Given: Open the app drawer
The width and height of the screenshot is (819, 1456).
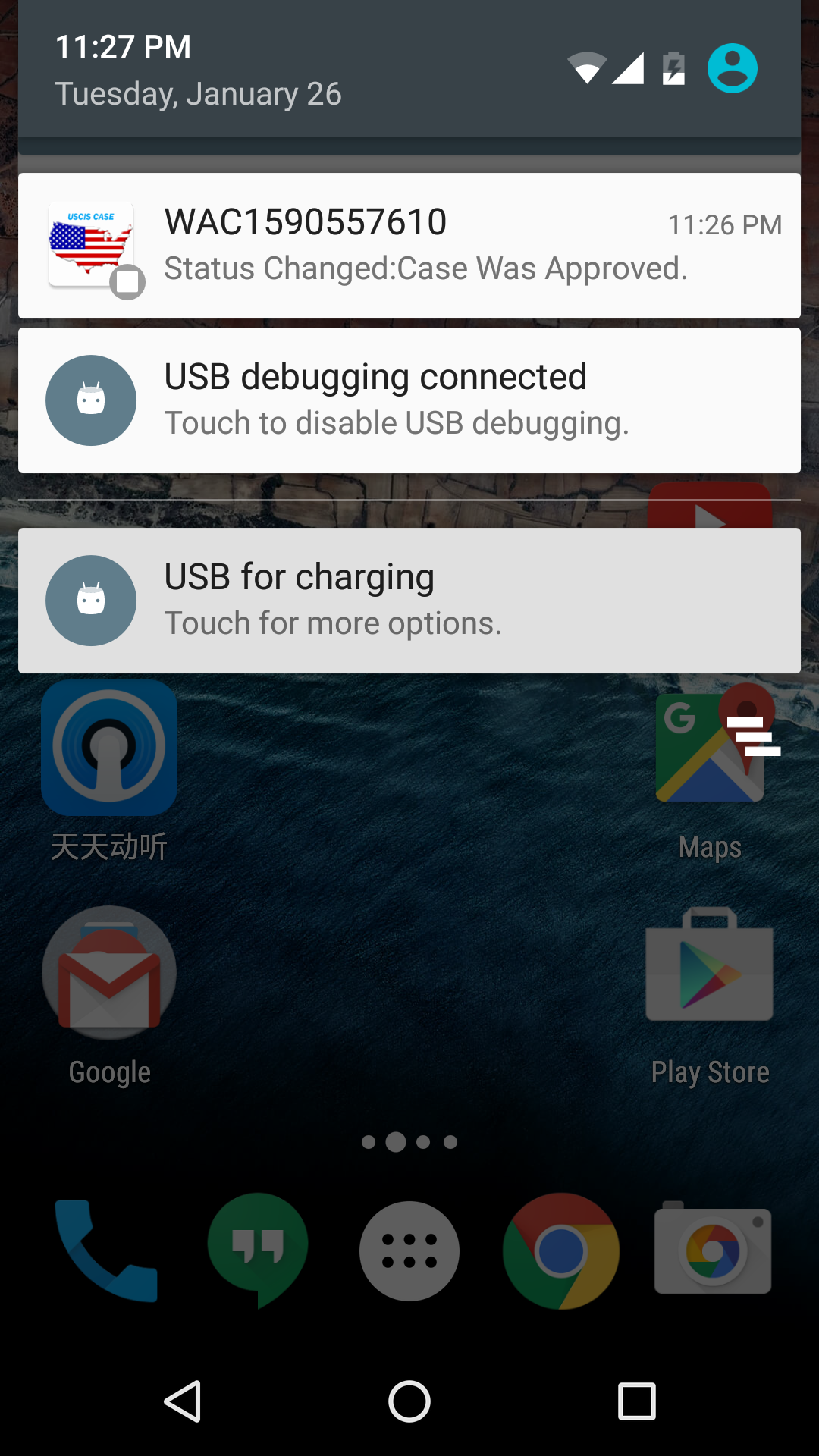Looking at the screenshot, I should [409, 1251].
